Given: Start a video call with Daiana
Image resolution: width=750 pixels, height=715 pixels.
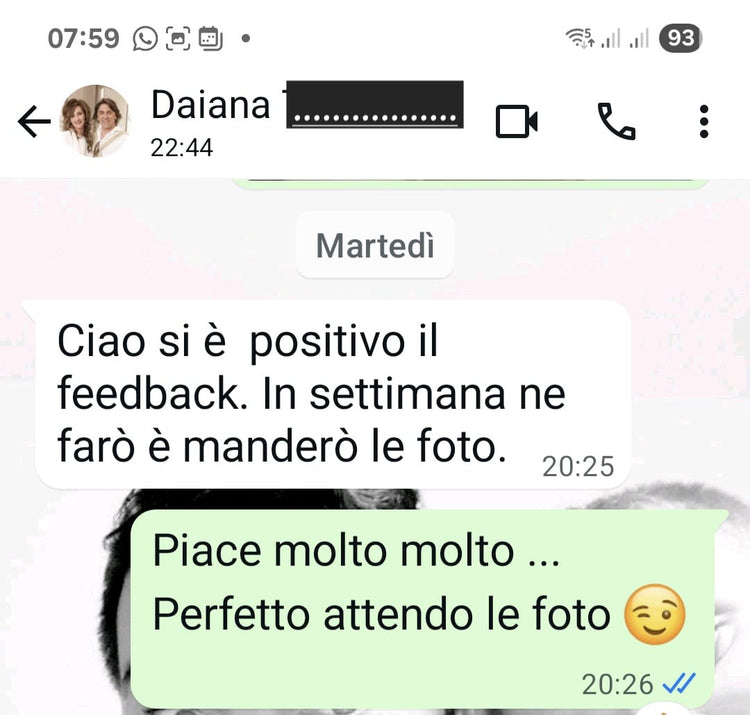Looking at the screenshot, I should click(517, 122).
